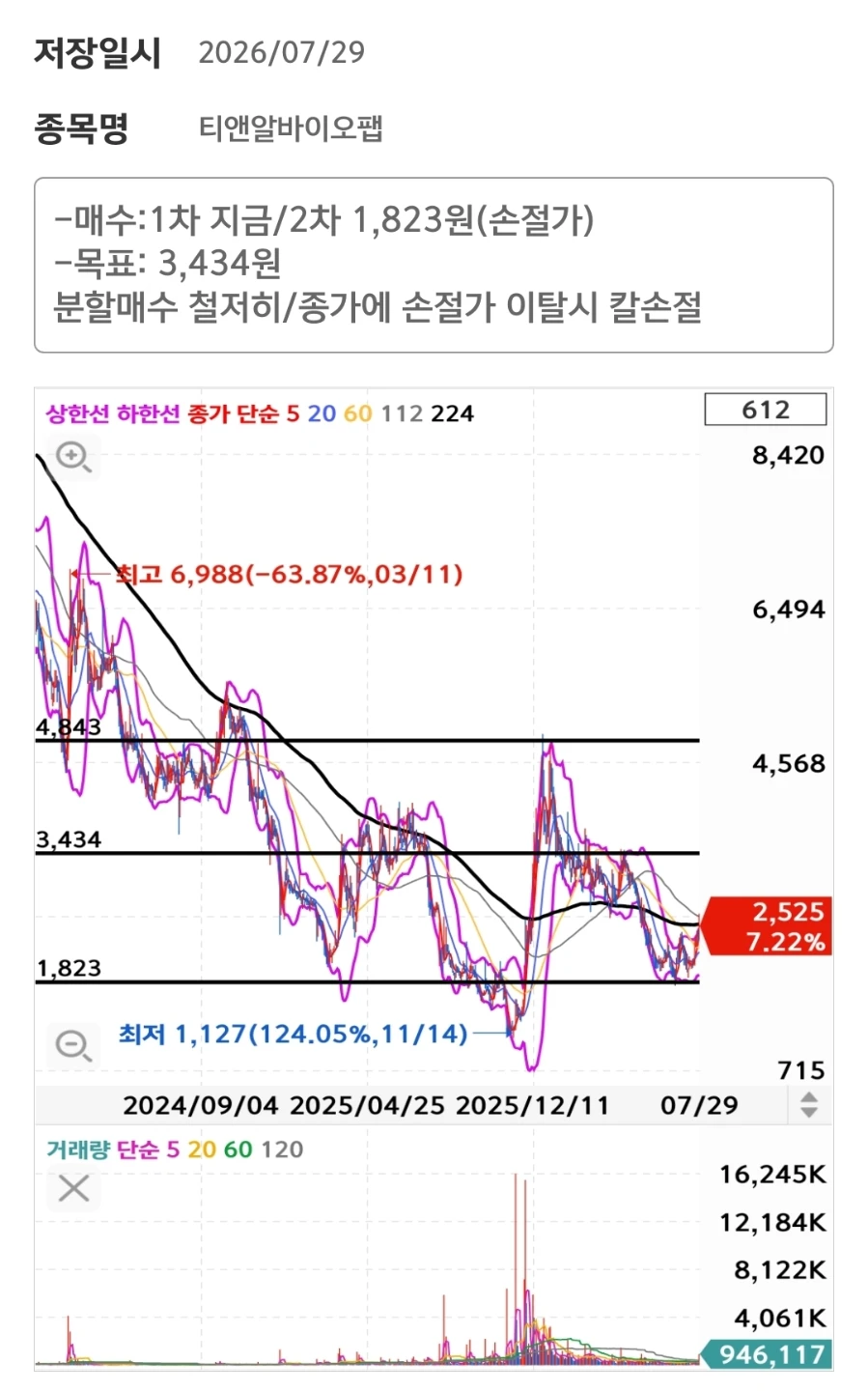Edit the 612 candle count box
The image size is (868, 1391).
tap(766, 410)
